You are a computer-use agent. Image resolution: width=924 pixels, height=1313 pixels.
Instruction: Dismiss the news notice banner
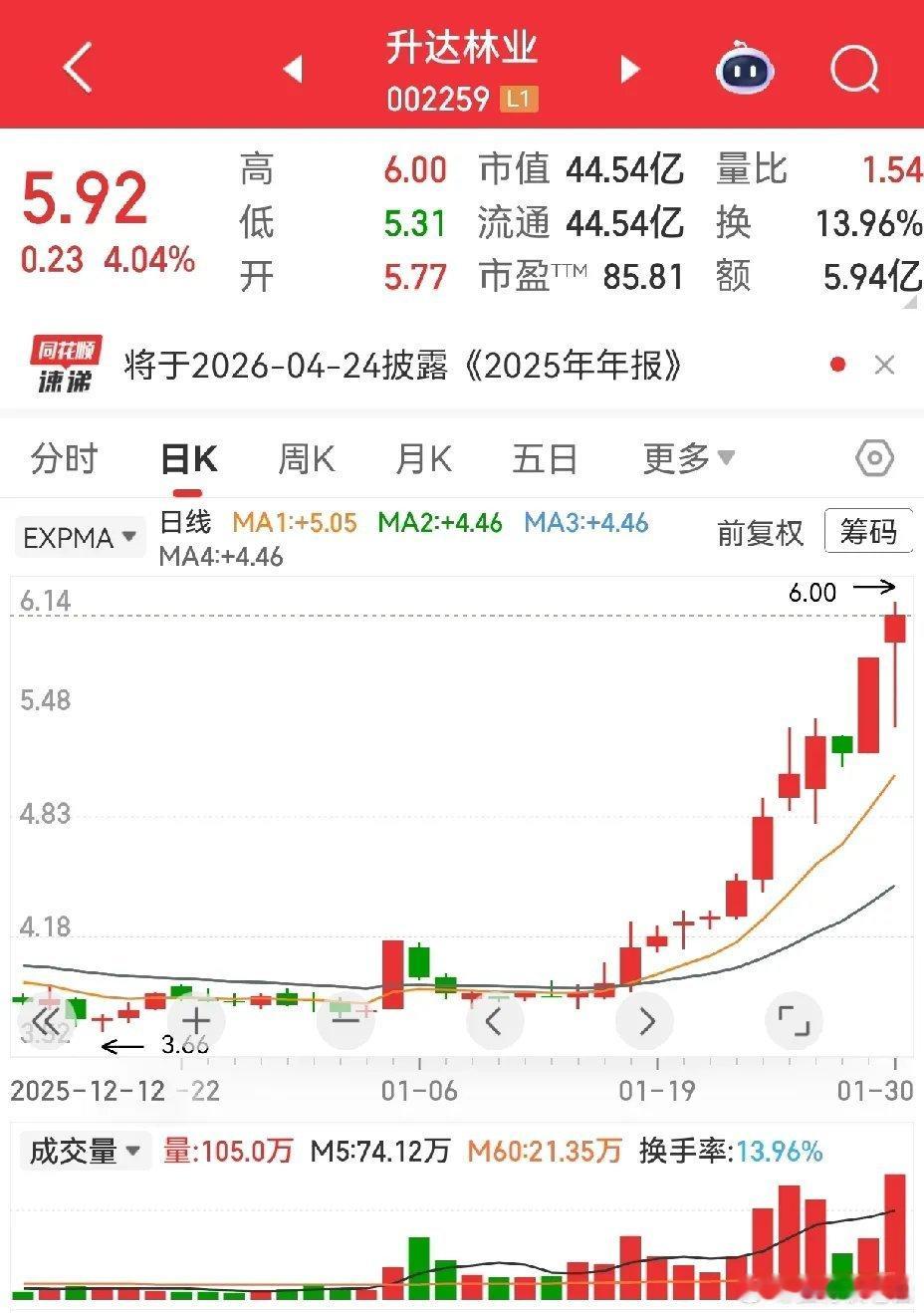click(x=884, y=366)
